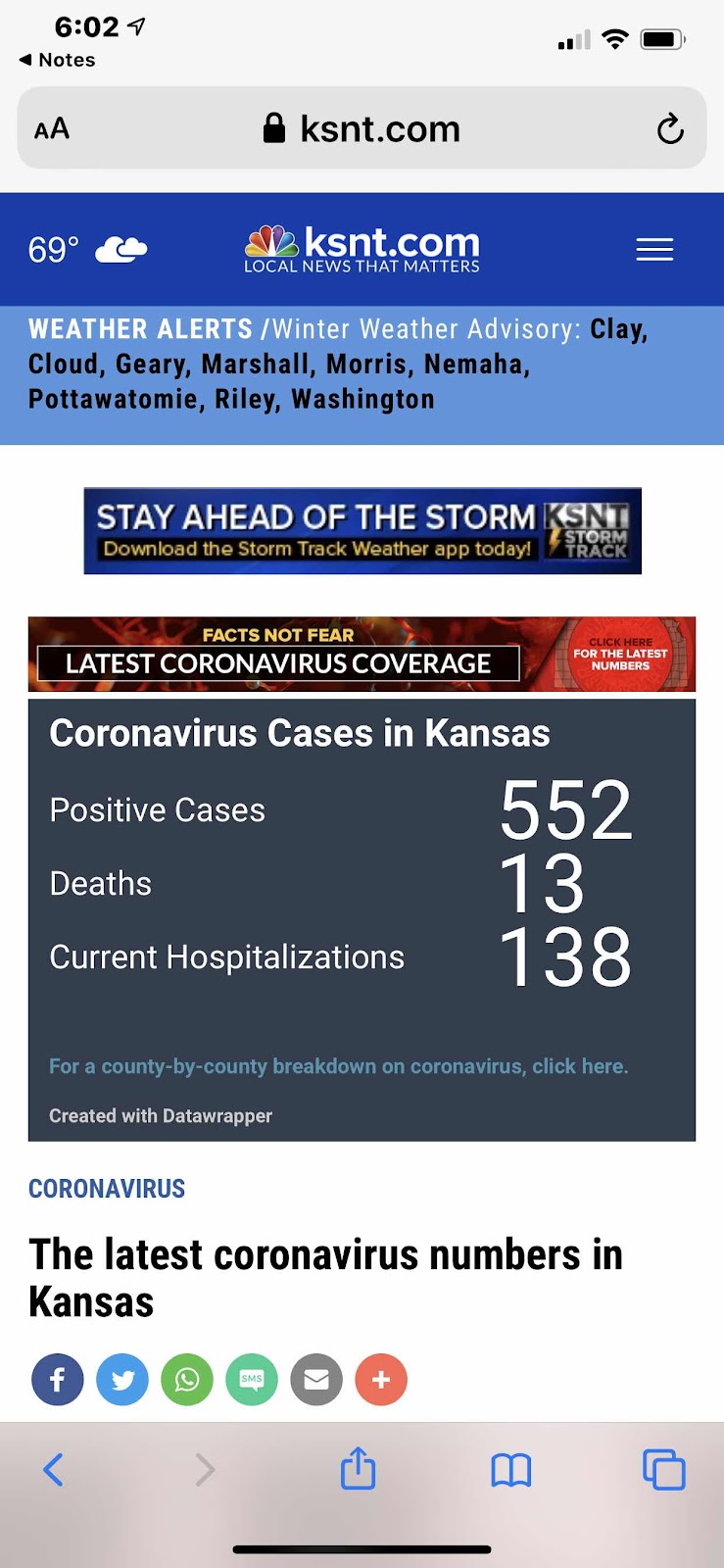Share the article via WhatsApp
Image resolution: width=724 pixels, height=1568 pixels.
tap(187, 1380)
